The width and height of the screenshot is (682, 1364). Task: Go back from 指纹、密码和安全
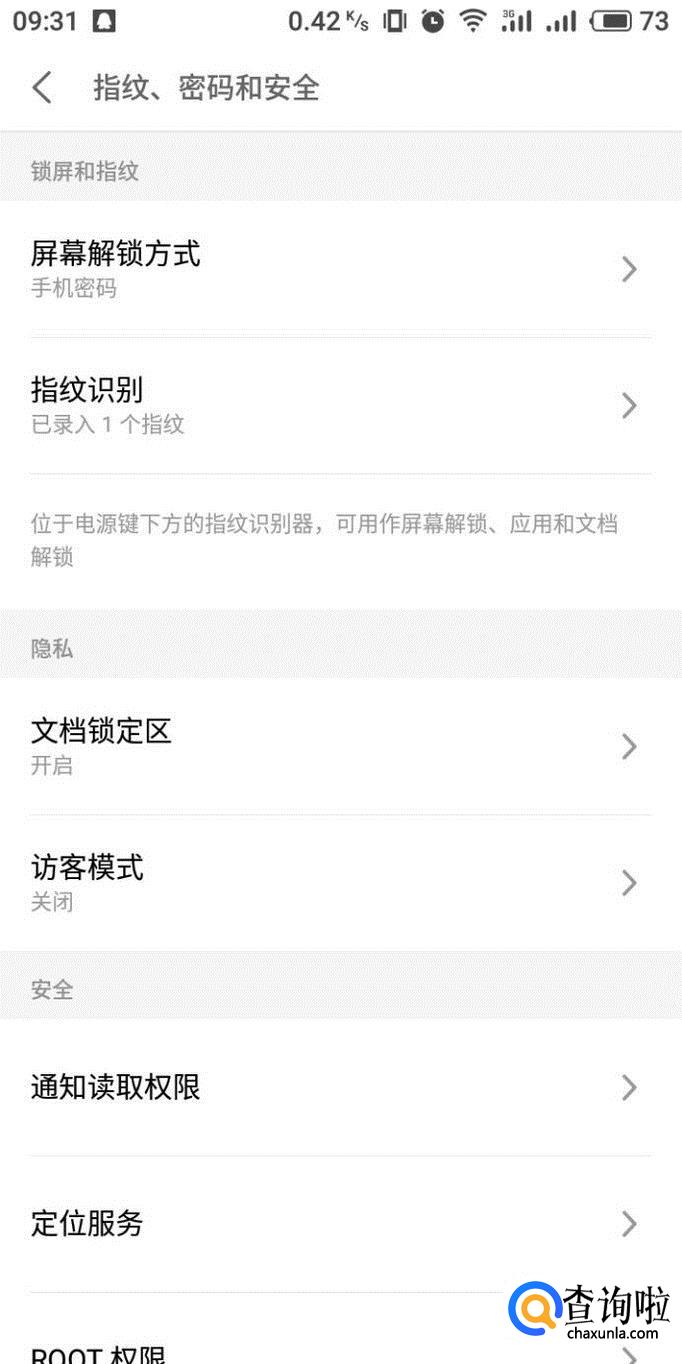coord(42,88)
